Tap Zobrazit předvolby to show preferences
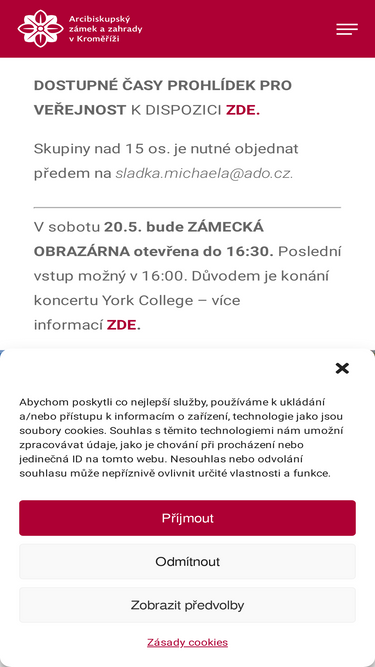Viewport: 375px width, 667px height. tap(188, 605)
